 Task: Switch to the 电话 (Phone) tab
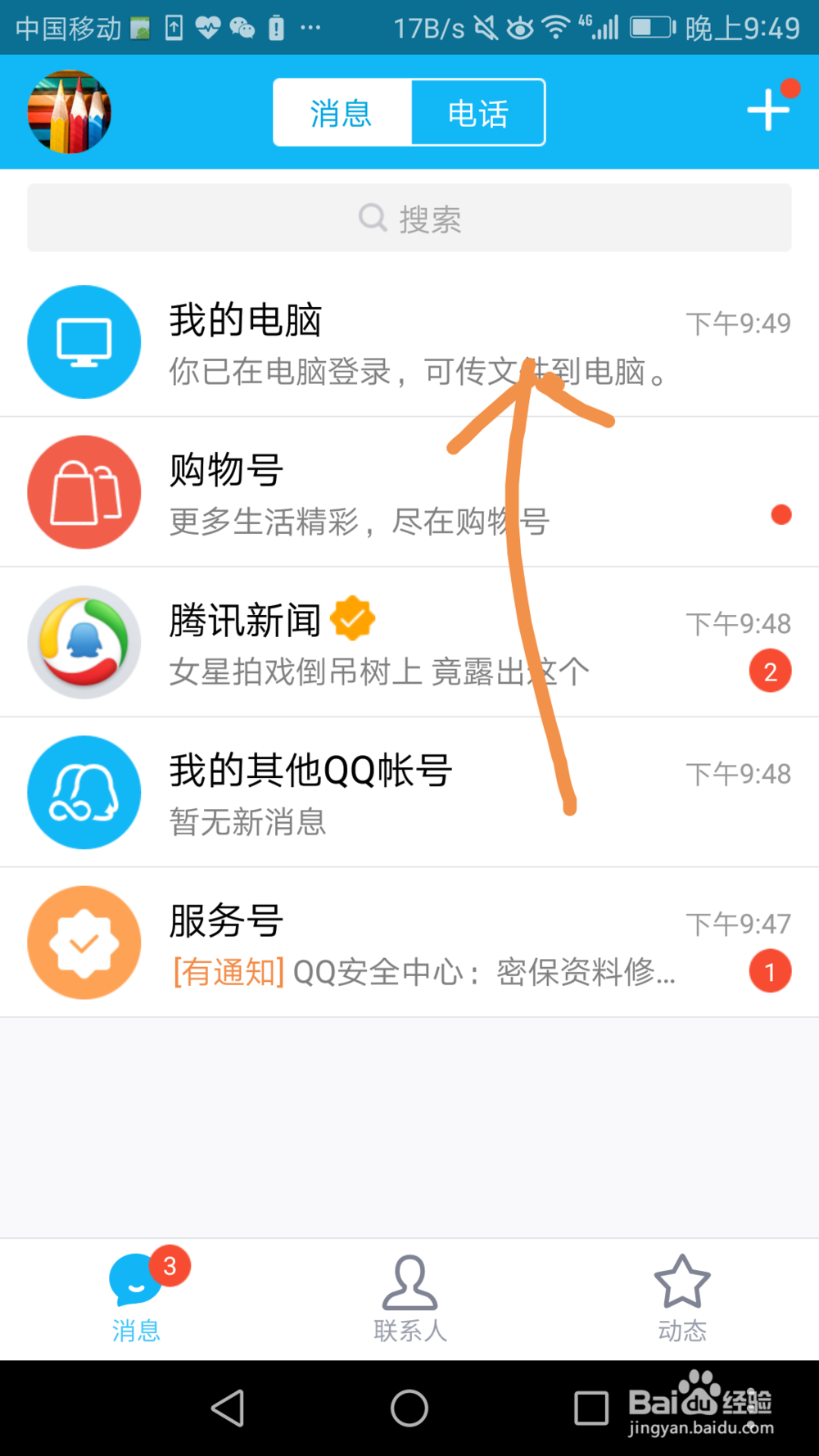point(477,112)
